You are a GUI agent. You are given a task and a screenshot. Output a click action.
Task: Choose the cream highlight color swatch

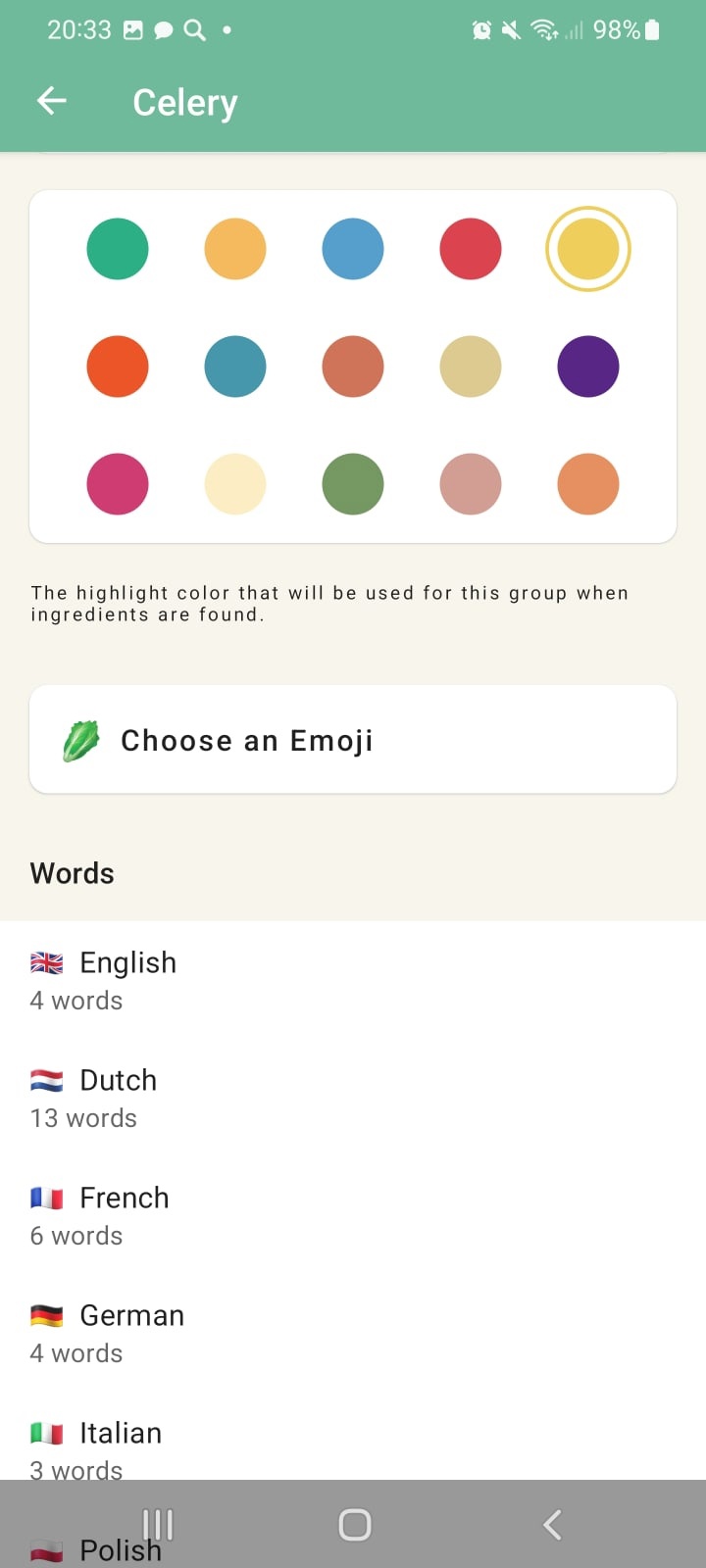tap(235, 484)
